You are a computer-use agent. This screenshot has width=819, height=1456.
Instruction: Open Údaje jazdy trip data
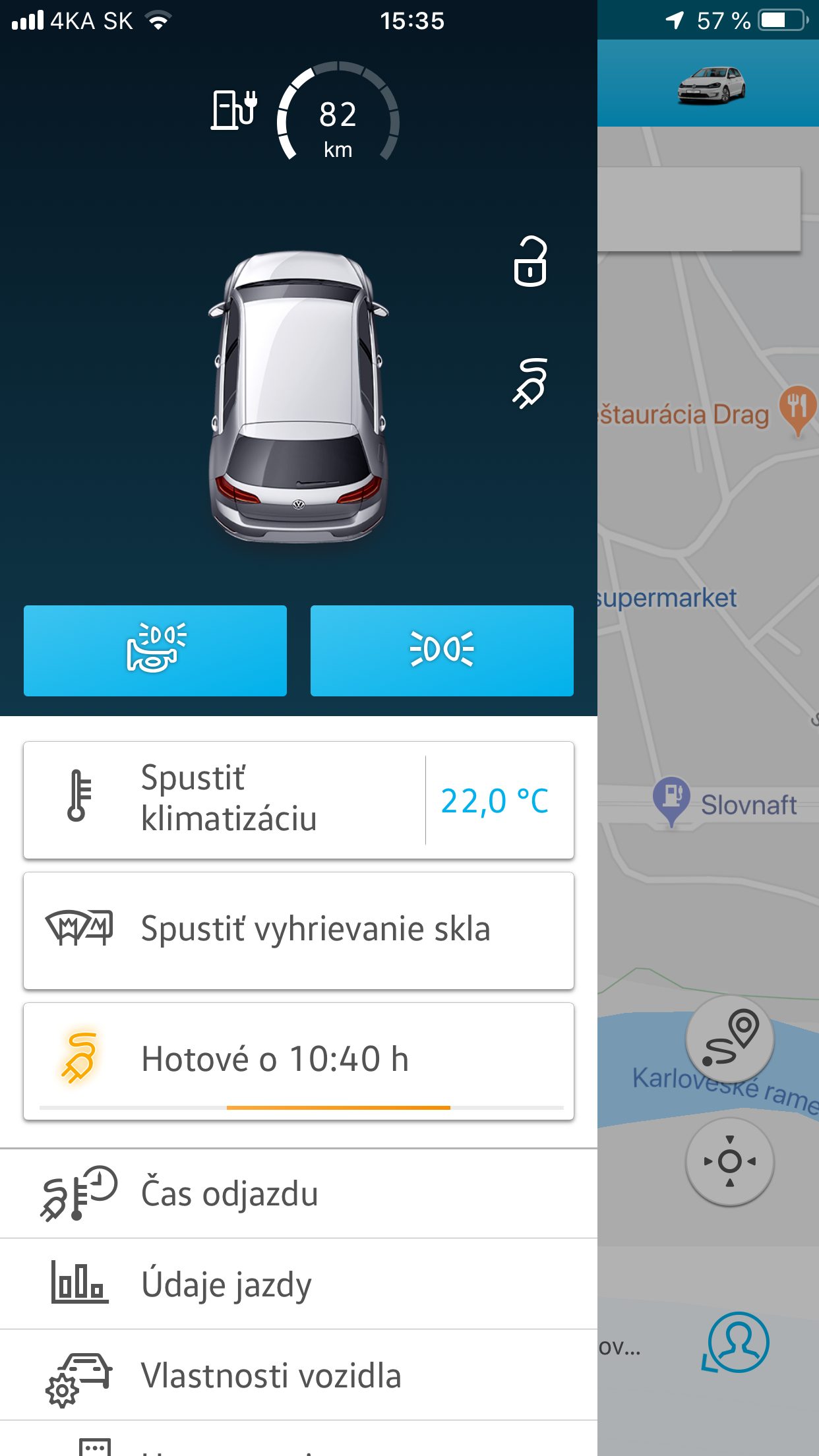coord(298,1284)
